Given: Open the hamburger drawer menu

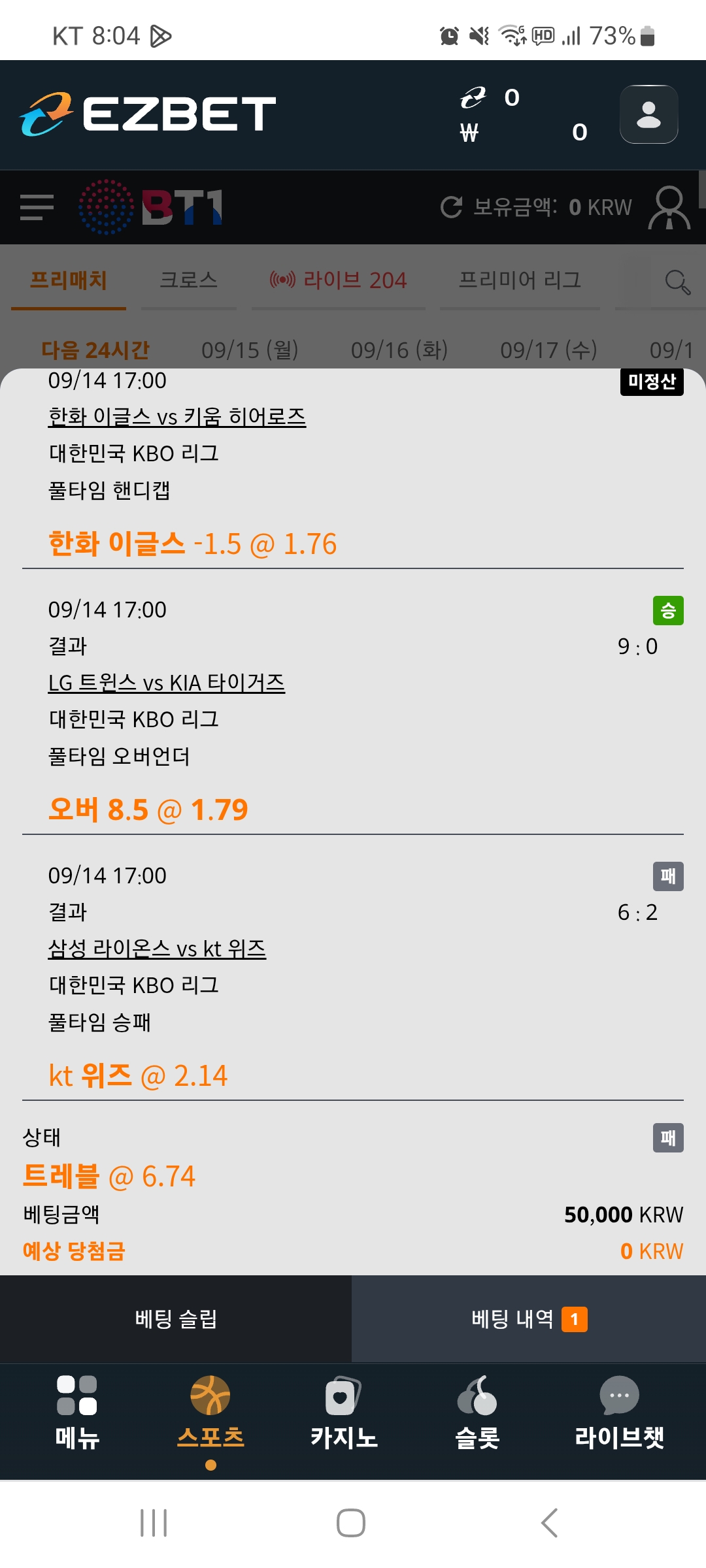Looking at the screenshot, I should tap(37, 207).
